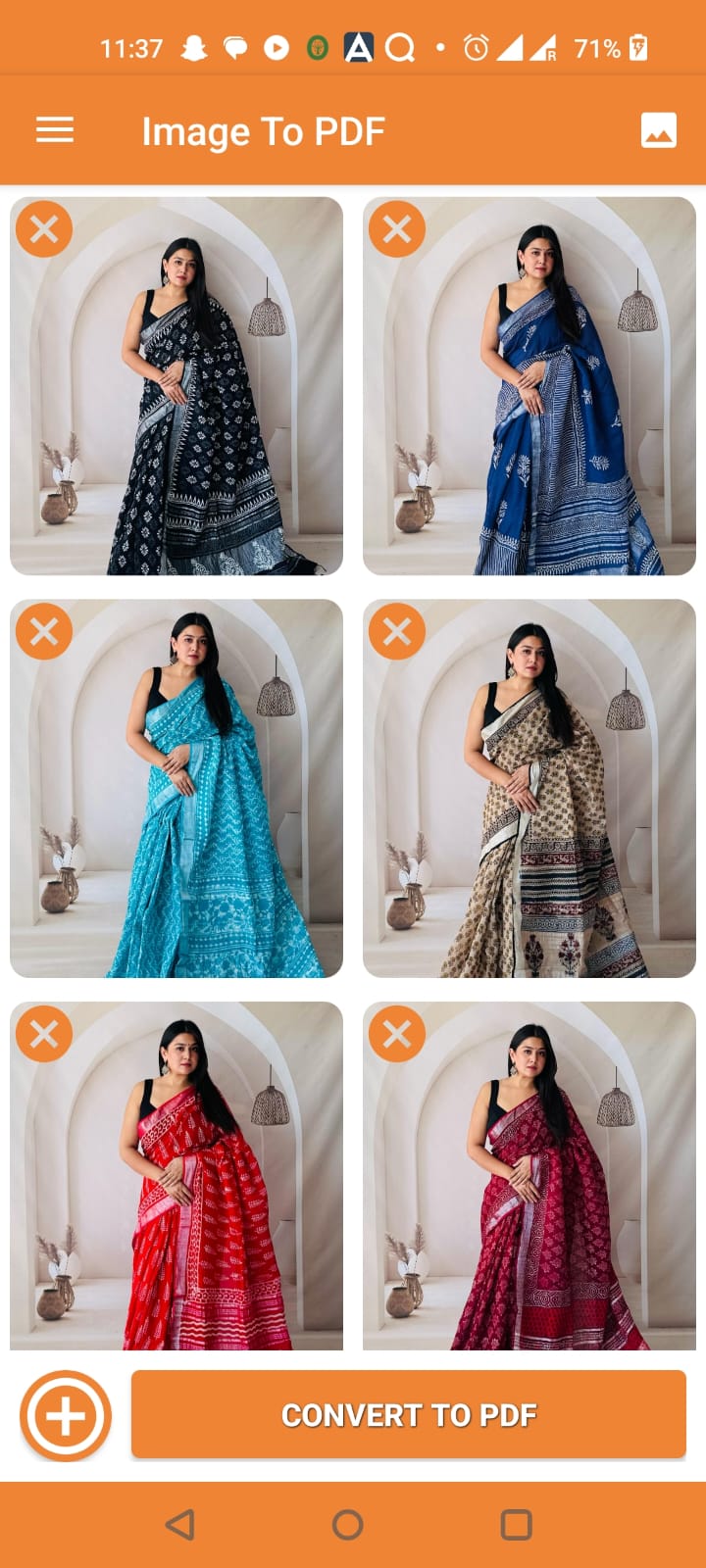Open the gallery image picker icon
This screenshot has width=706, height=1568.
pos(658,130)
